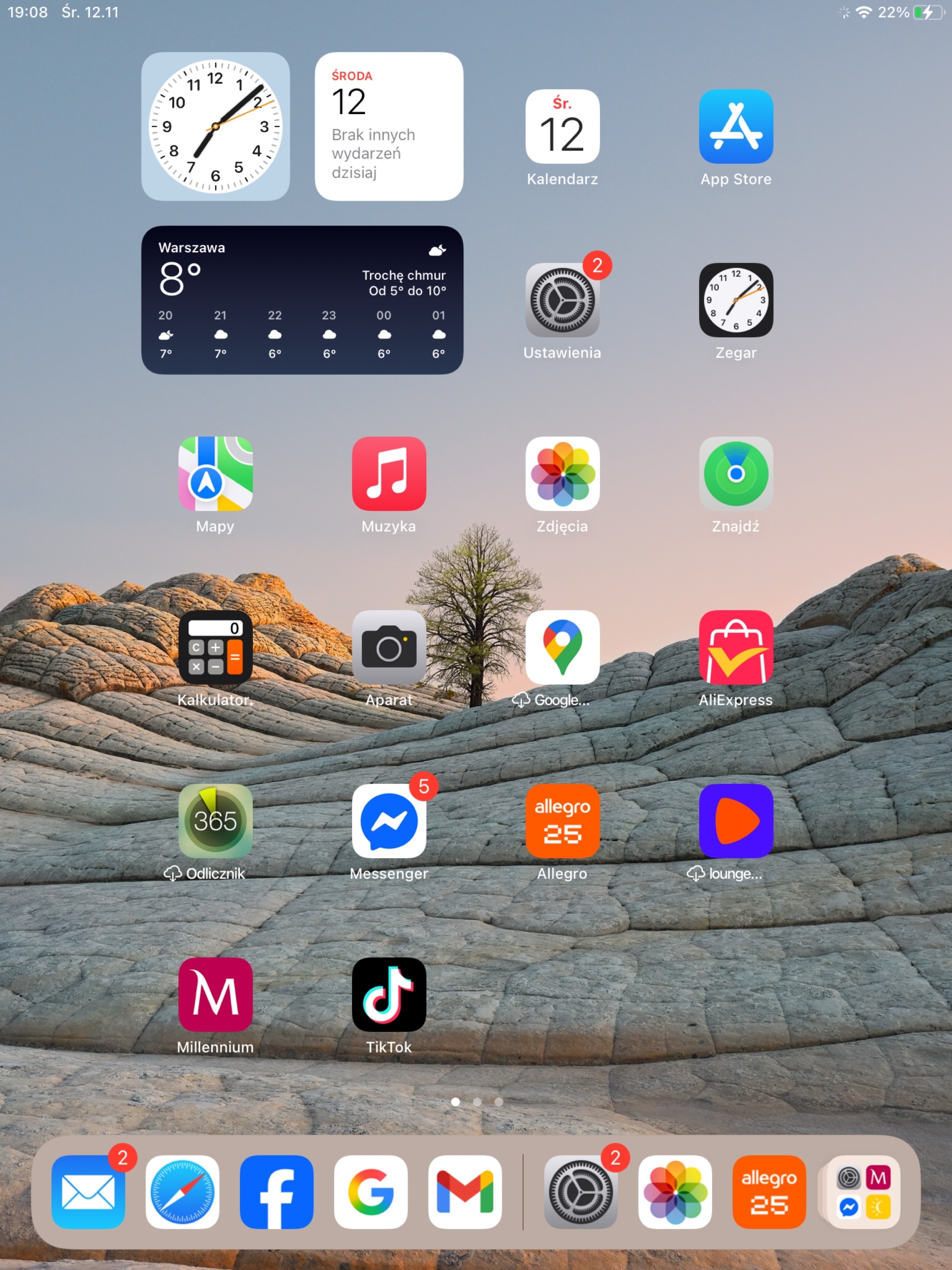Launch the Millennium bank app

pyautogui.click(x=215, y=994)
